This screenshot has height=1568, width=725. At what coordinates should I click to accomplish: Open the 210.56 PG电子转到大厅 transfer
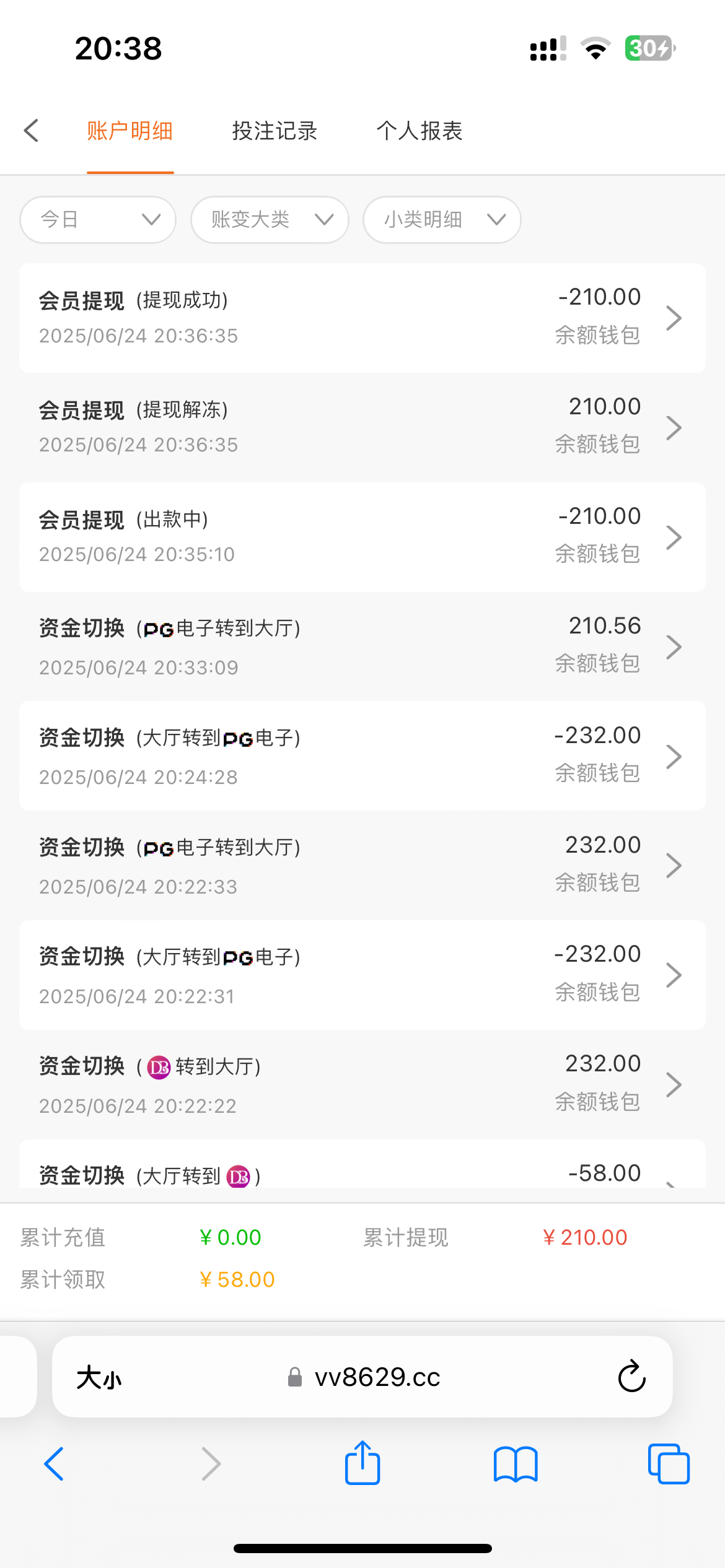[362, 646]
